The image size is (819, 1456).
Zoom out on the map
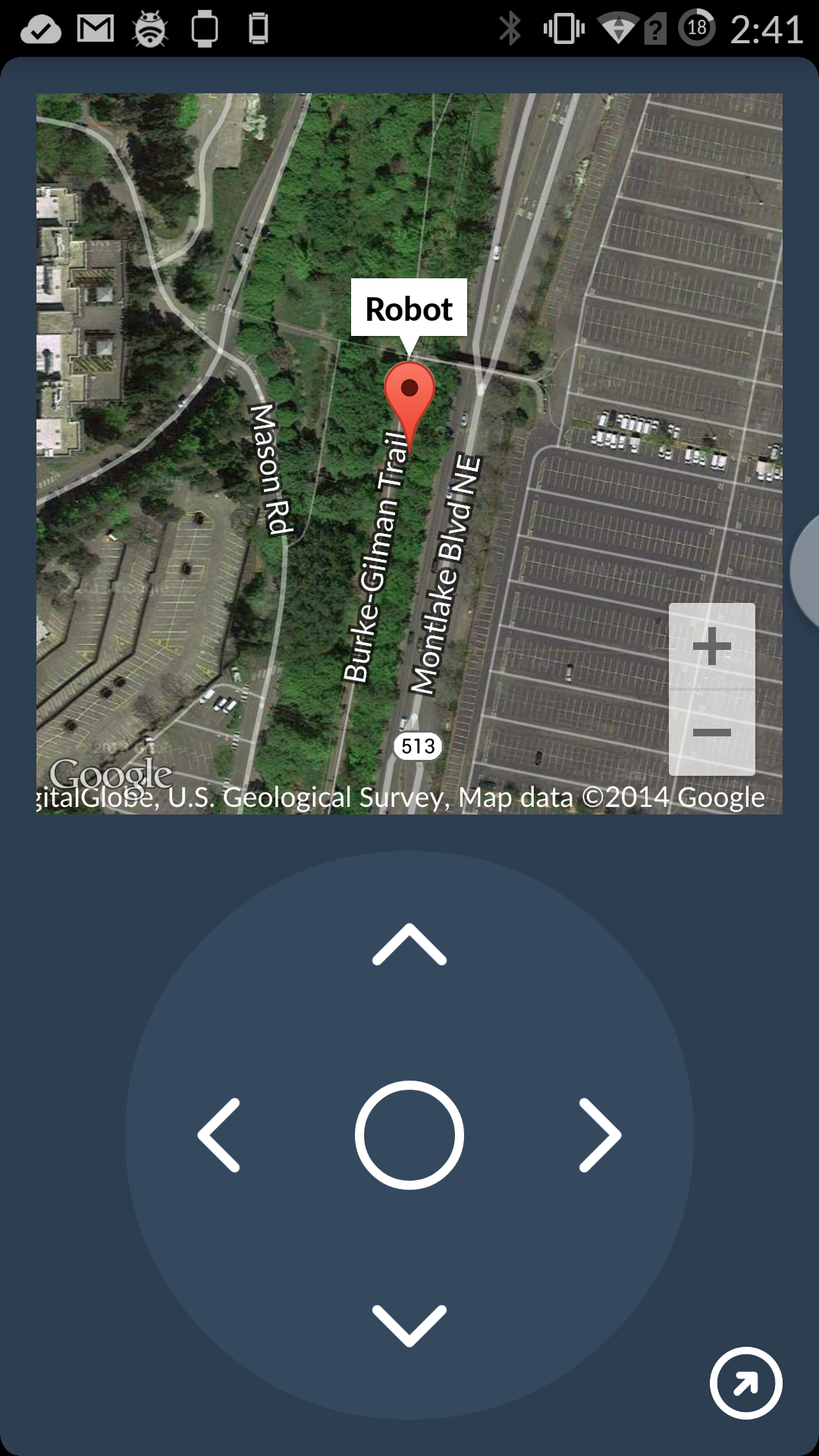[711, 733]
